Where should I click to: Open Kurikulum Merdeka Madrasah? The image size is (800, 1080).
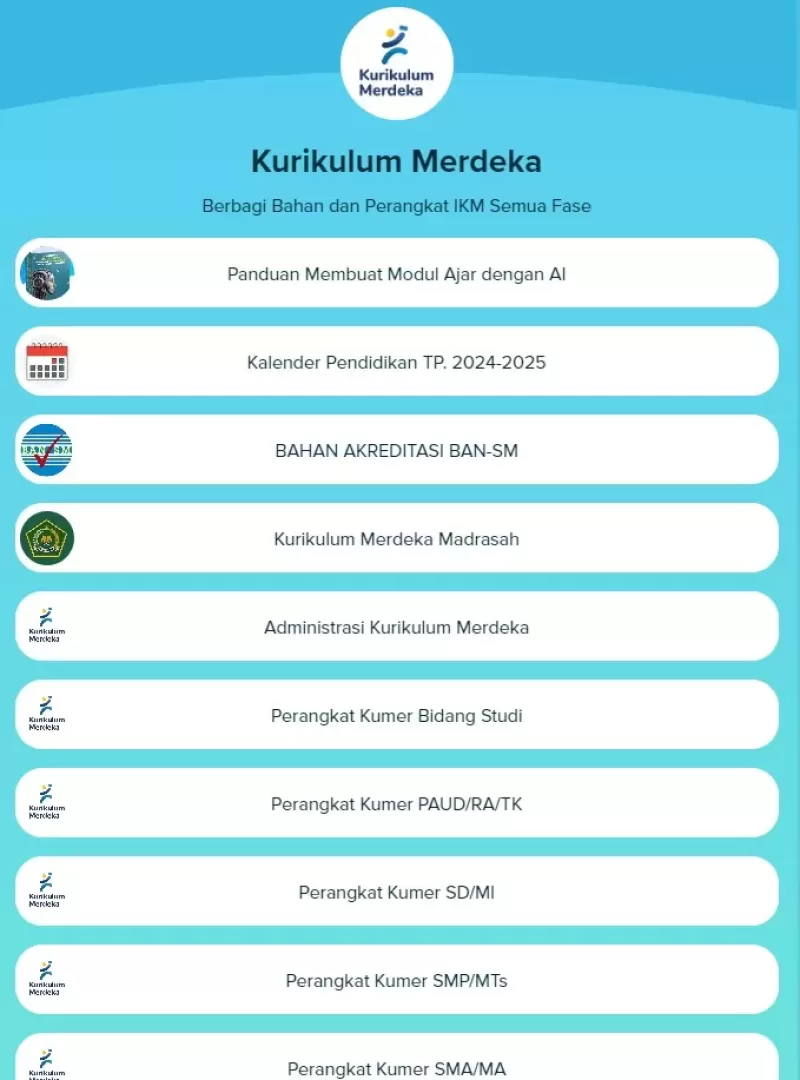(397, 539)
